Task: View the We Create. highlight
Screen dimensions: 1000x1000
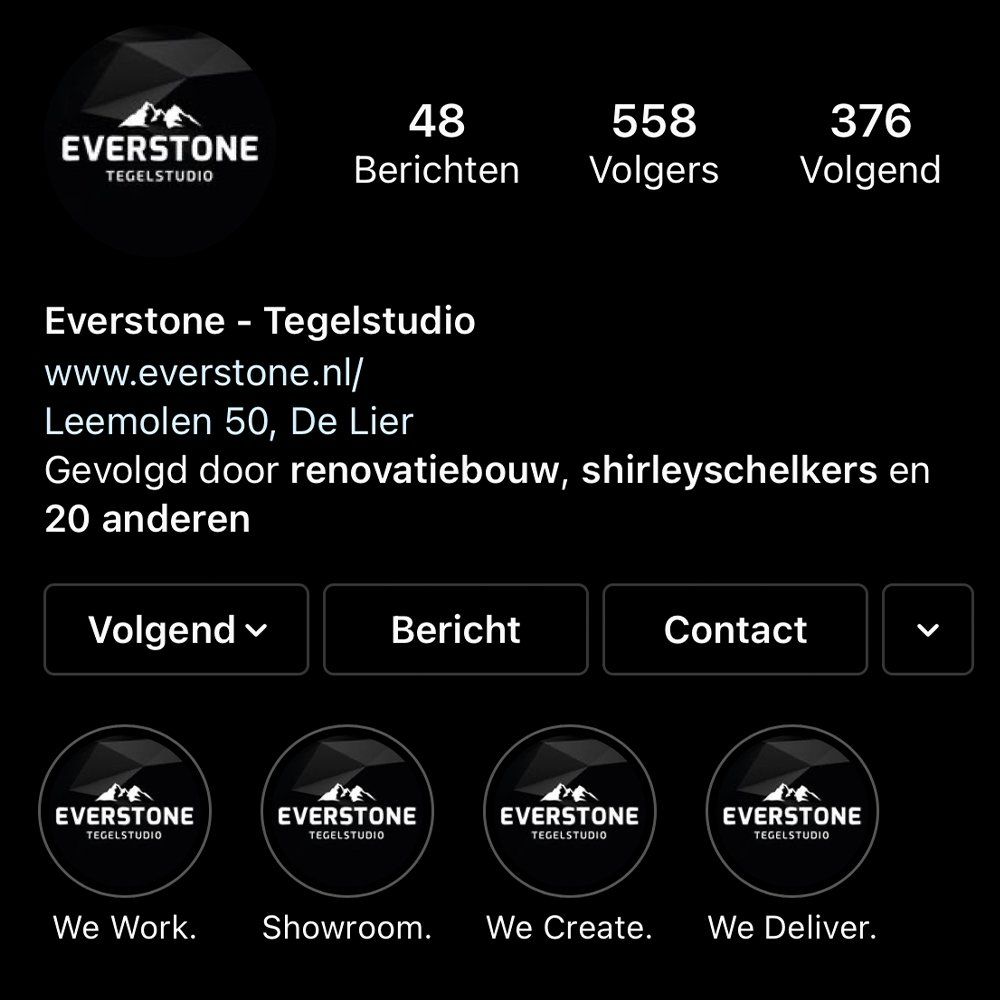Action: coord(569,811)
